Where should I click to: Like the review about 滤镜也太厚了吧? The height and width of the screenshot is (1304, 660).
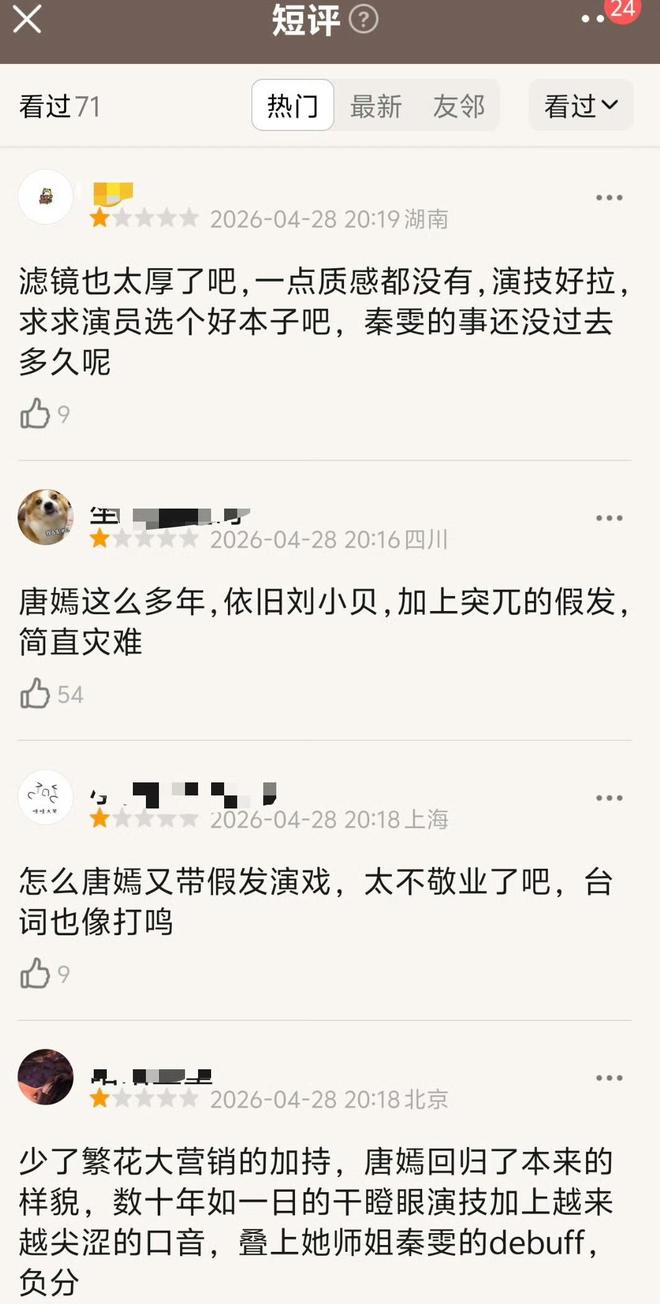[x=36, y=414]
